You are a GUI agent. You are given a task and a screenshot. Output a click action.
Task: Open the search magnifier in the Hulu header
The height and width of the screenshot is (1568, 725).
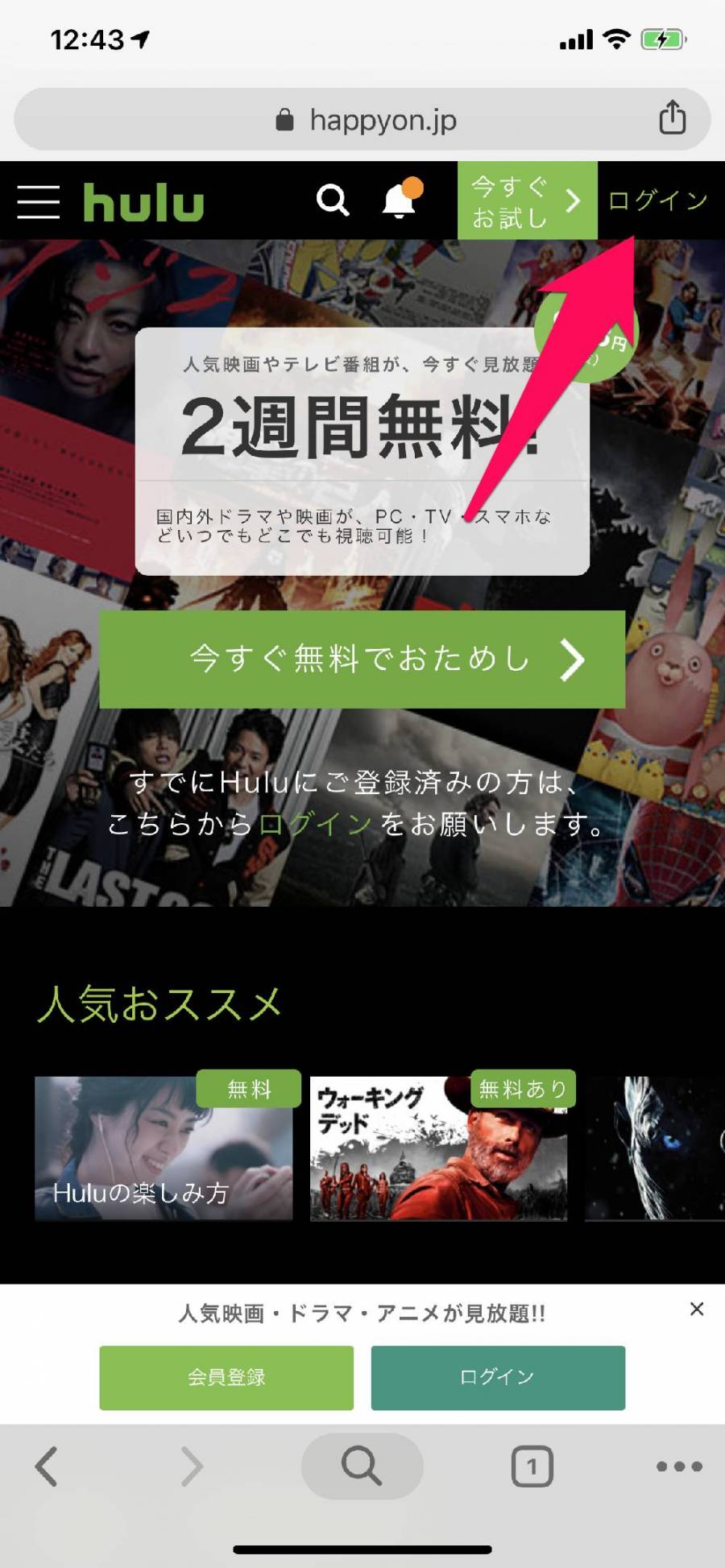point(332,200)
